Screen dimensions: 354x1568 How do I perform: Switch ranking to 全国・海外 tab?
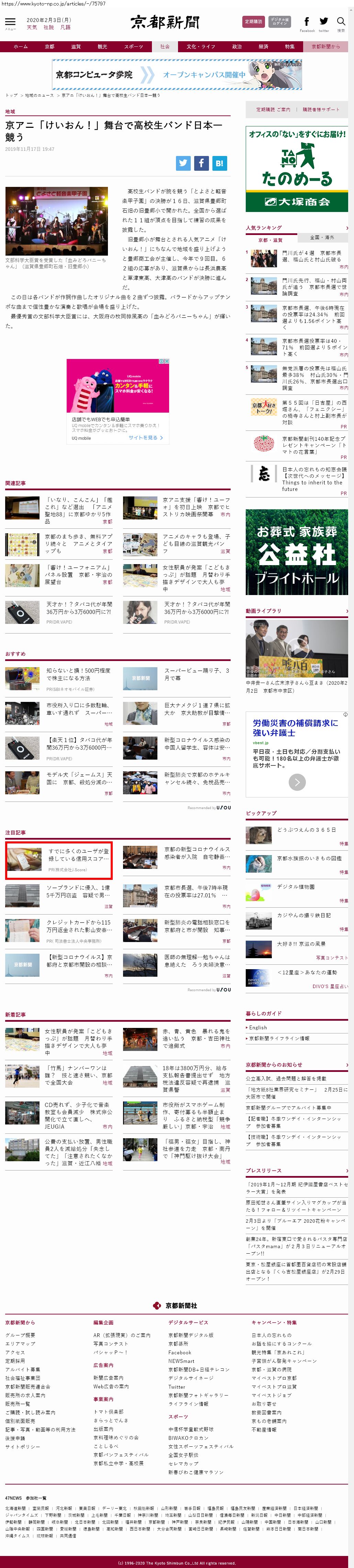tap(322, 237)
